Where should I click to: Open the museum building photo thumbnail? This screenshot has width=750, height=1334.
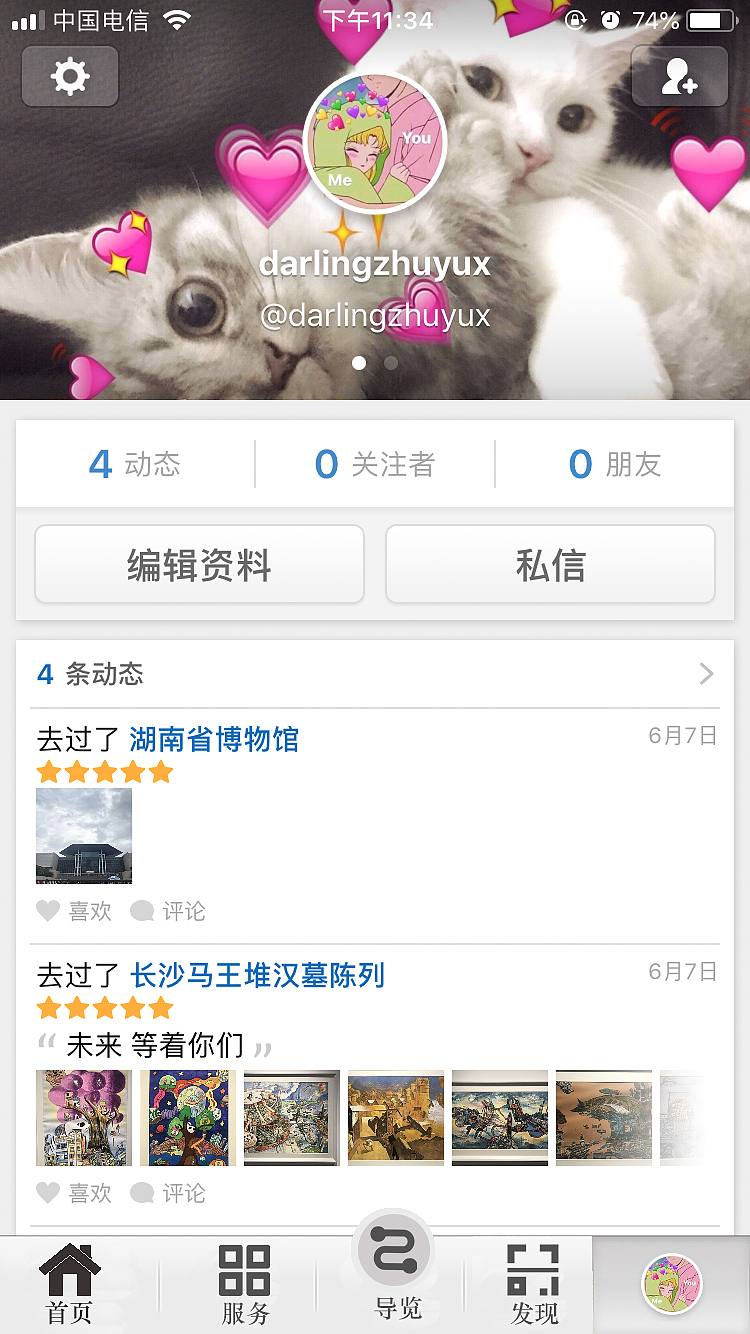84,836
